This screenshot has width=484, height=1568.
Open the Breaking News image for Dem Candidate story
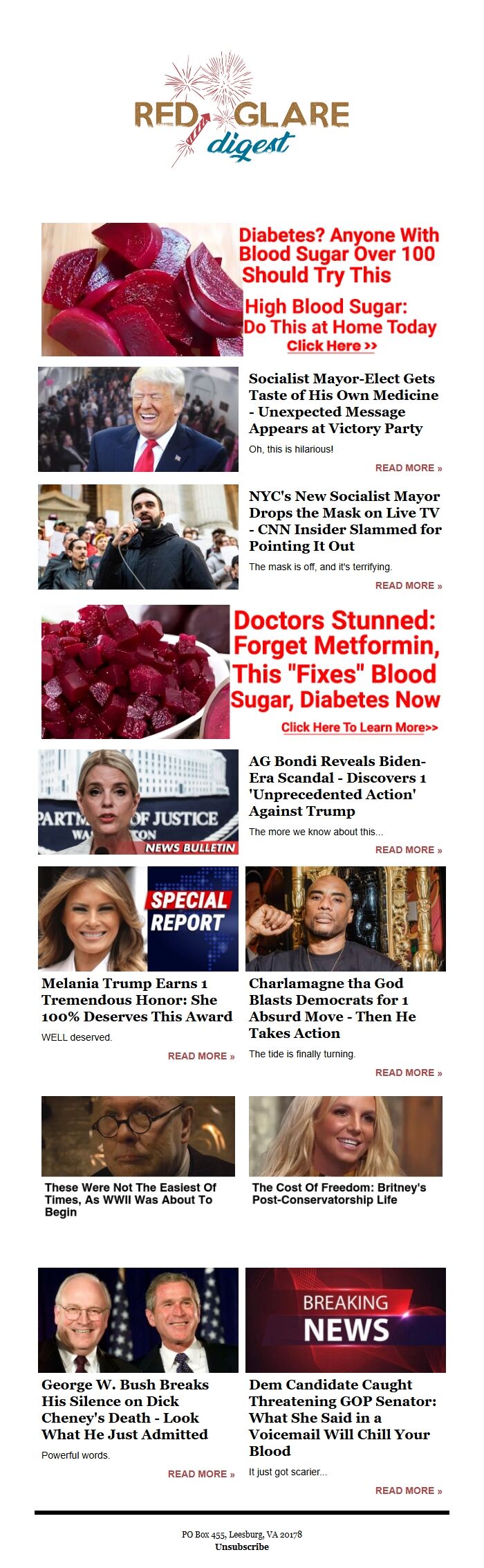tap(346, 1320)
